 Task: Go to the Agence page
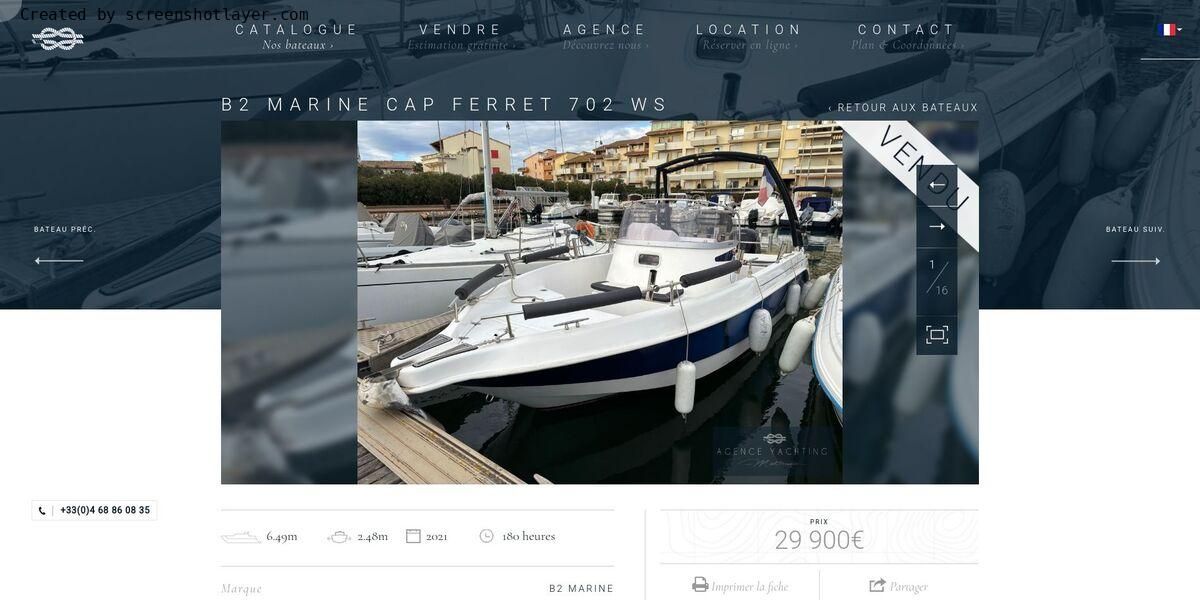605,36
